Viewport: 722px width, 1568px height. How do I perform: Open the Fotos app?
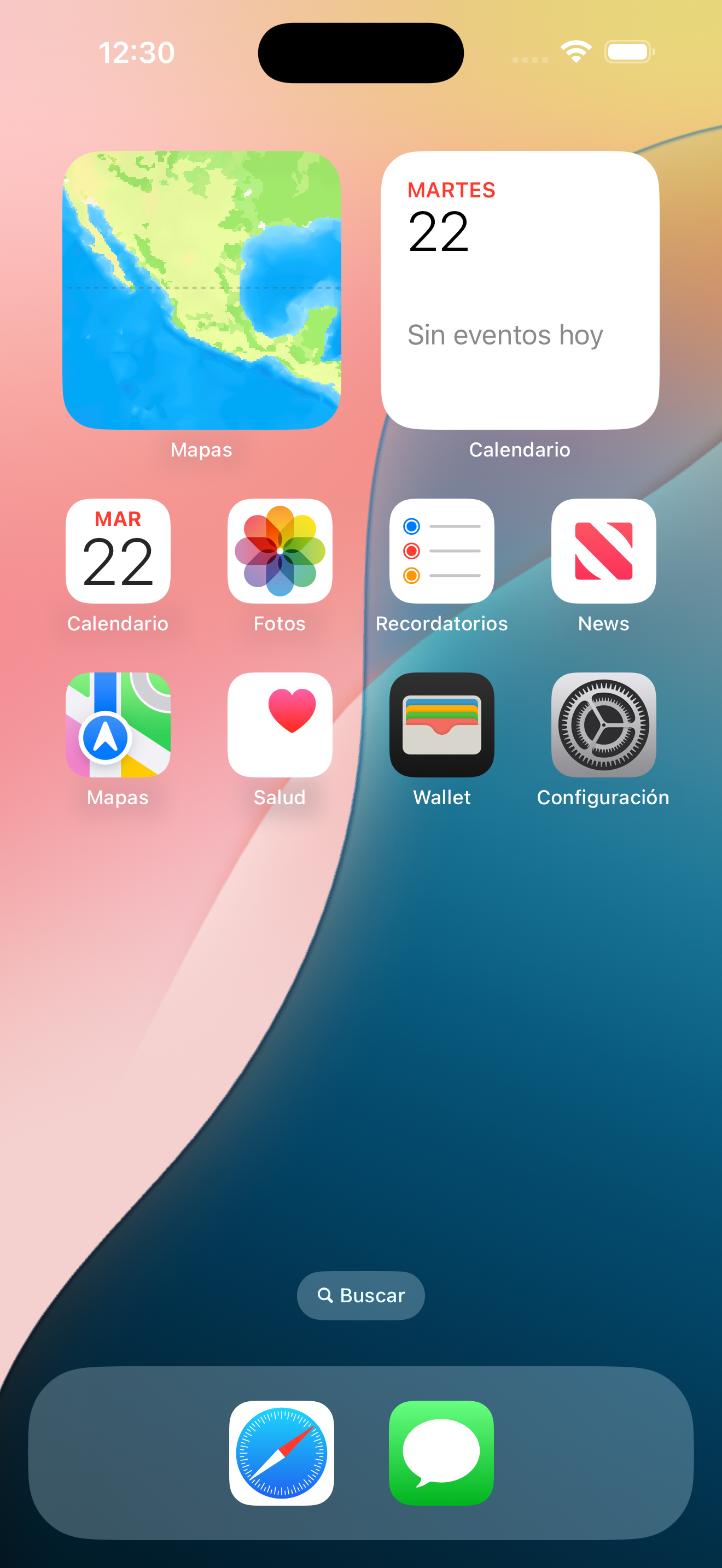(280, 551)
